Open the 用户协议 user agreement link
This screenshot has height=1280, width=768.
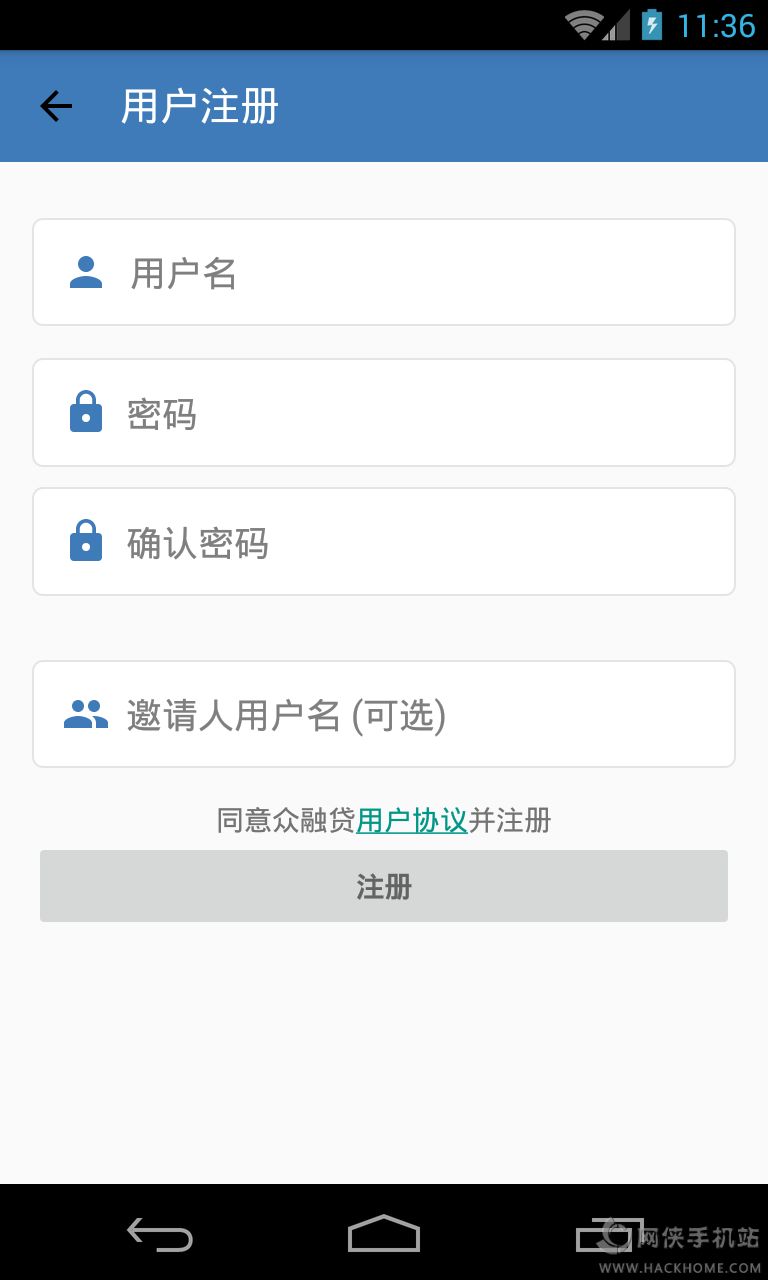pyautogui.click(x=412, y=821)
